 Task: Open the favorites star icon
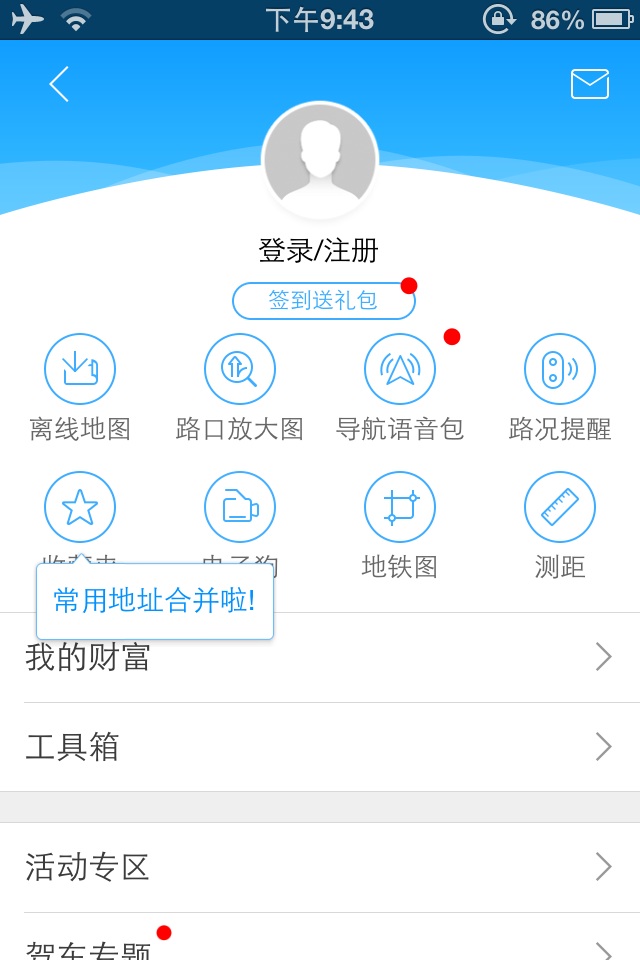pyautogui.click(x=80, y=507)
